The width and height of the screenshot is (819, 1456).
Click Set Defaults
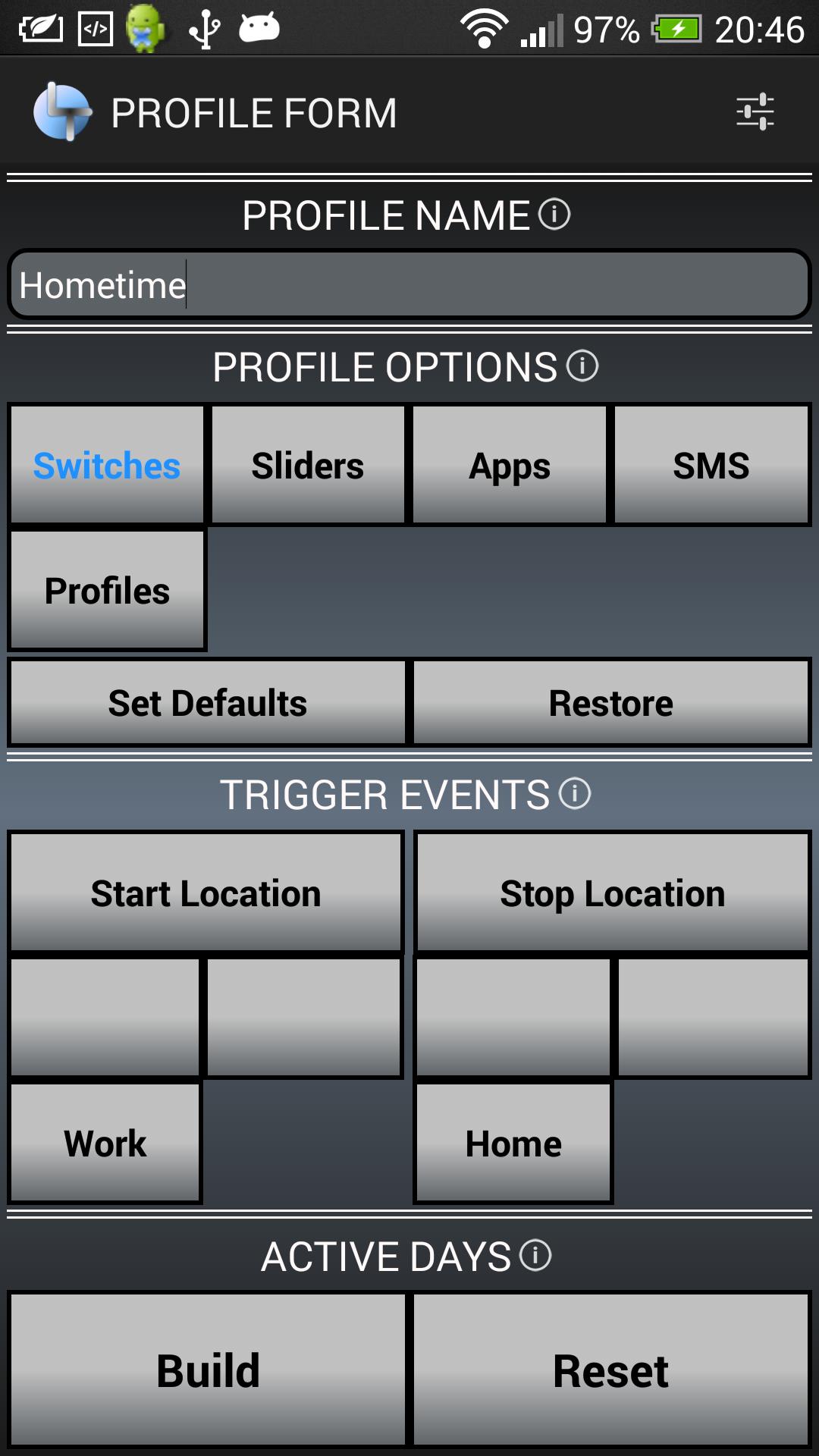coord(206,702)
